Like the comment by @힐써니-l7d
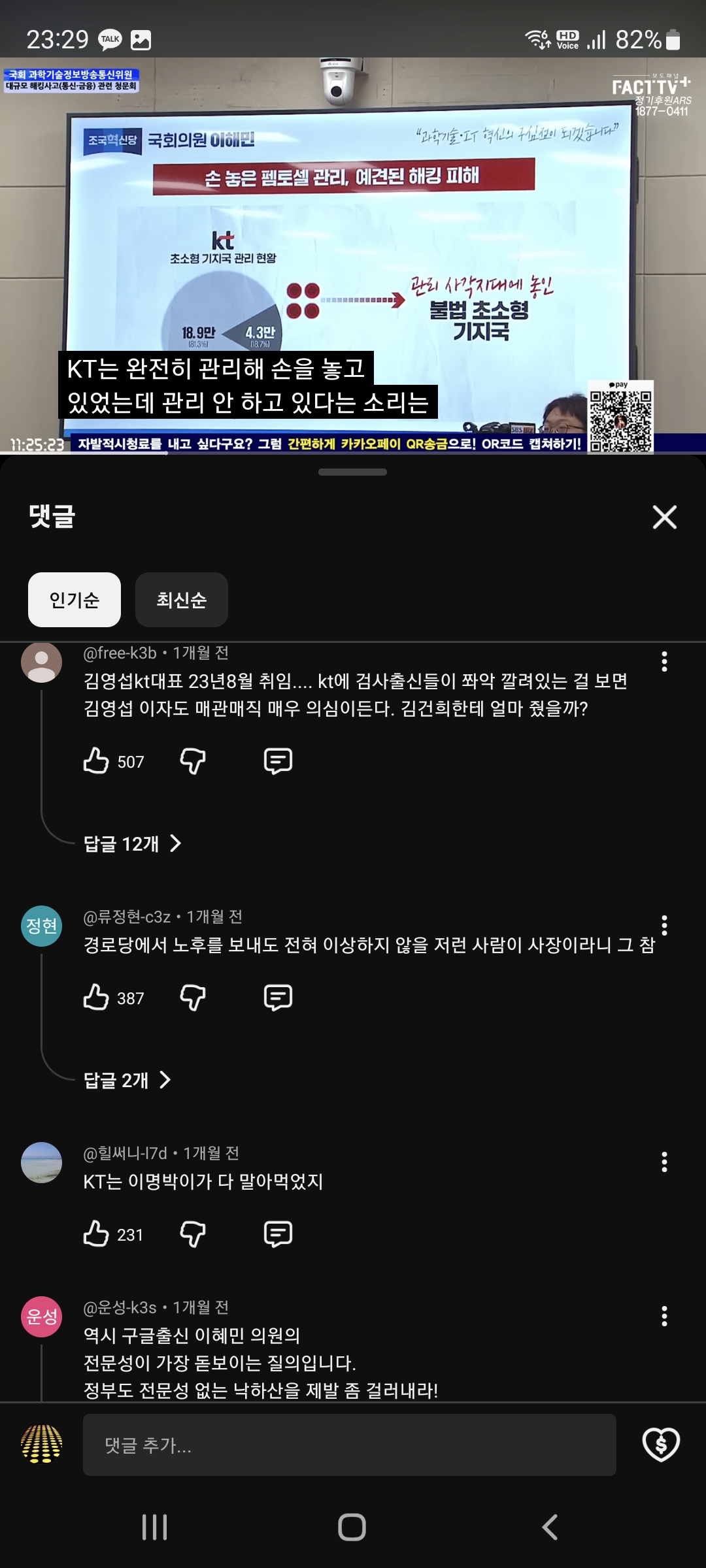Viewport: 706px width, 1568px height. point(97,1234)
